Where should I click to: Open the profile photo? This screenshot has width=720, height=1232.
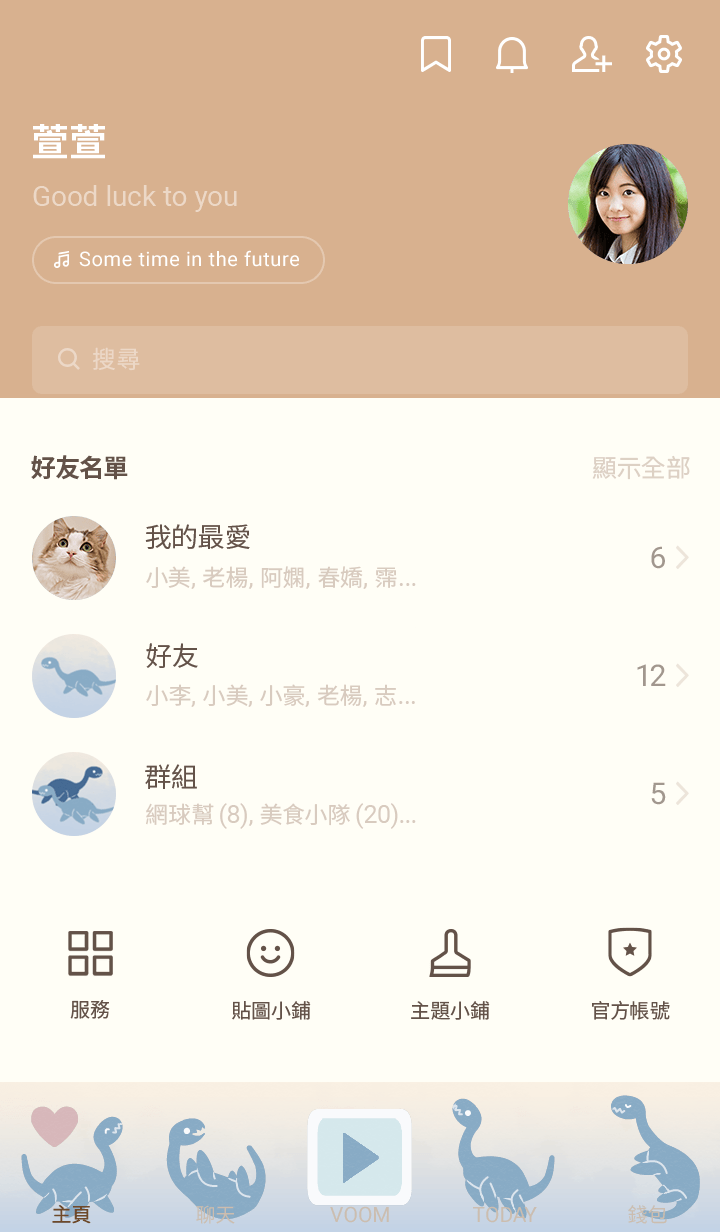pyautogui.click(x=628, y=204)
